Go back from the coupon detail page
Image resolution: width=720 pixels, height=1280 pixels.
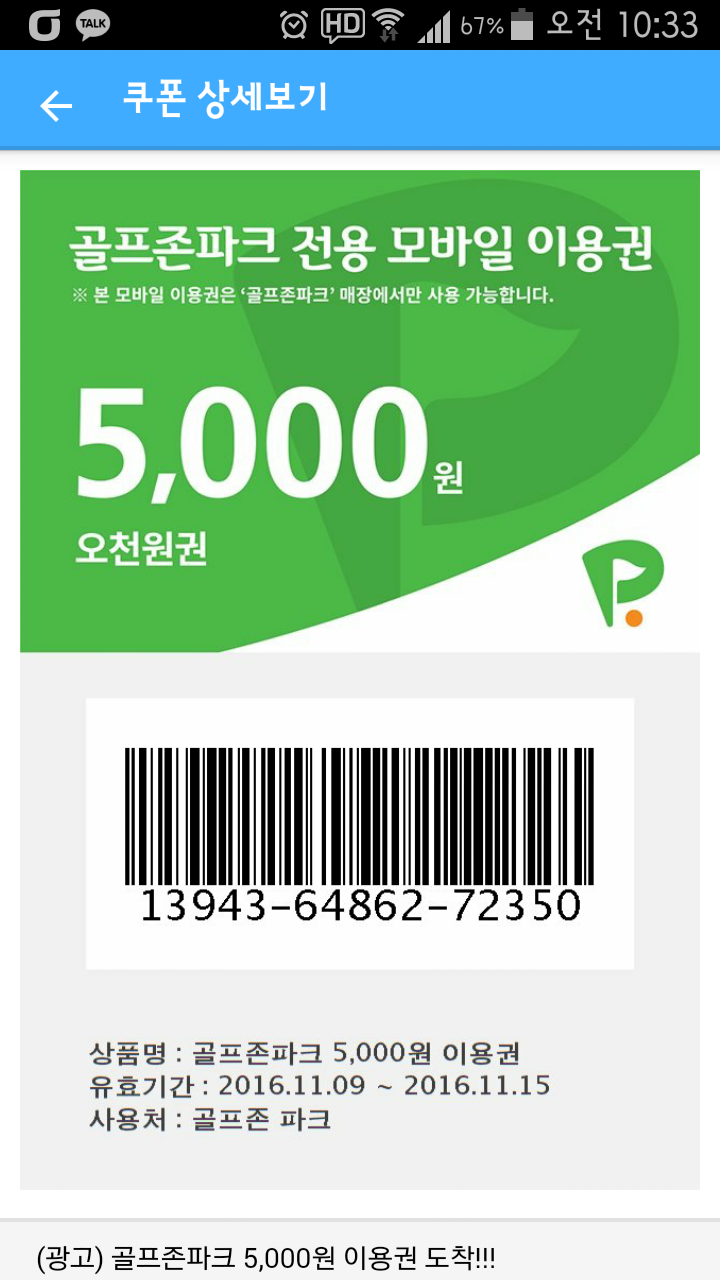coord(56,105)
